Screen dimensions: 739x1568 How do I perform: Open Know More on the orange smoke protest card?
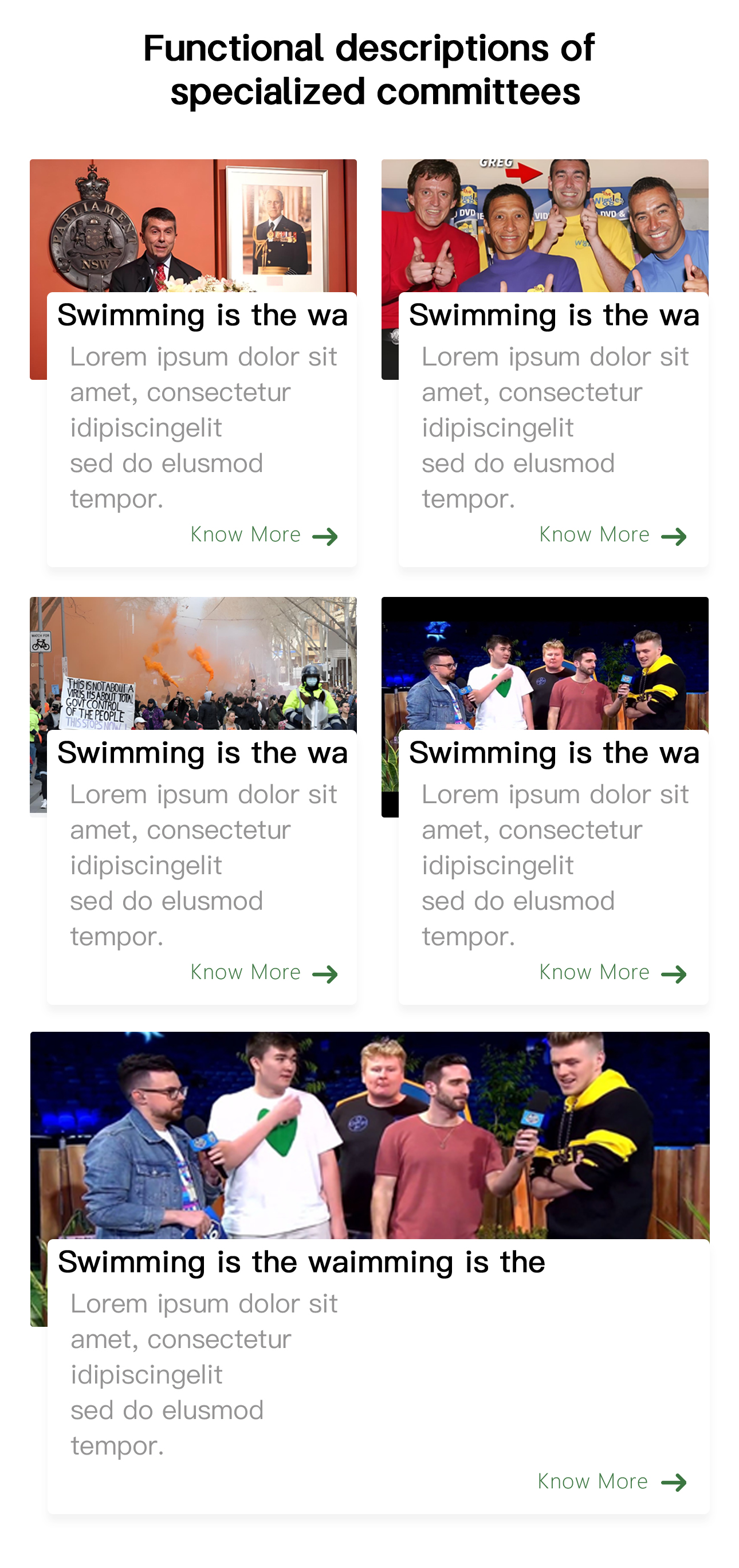pyautogui.click(x=263, y=973)
